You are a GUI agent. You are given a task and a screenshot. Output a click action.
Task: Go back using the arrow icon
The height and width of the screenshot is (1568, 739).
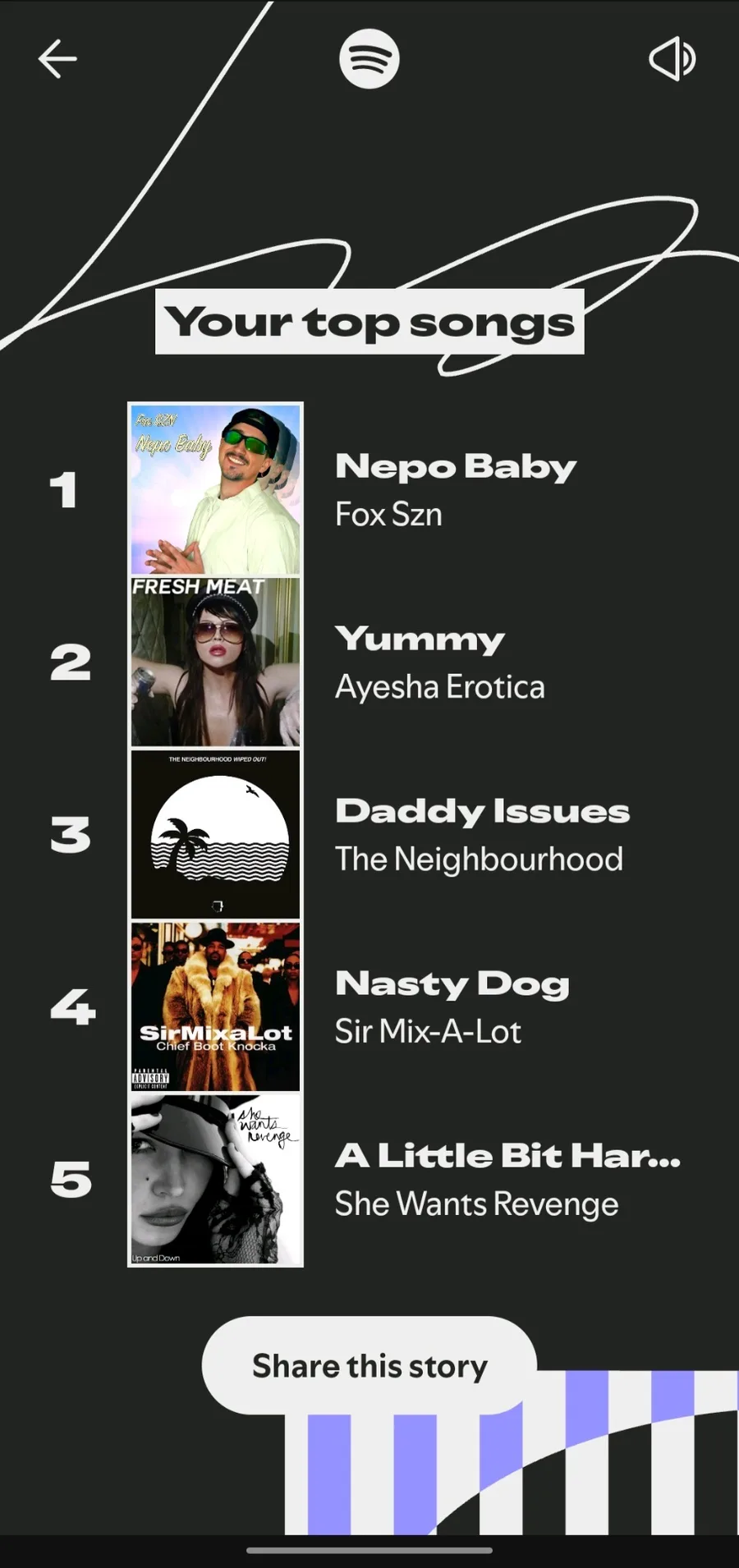57,59
